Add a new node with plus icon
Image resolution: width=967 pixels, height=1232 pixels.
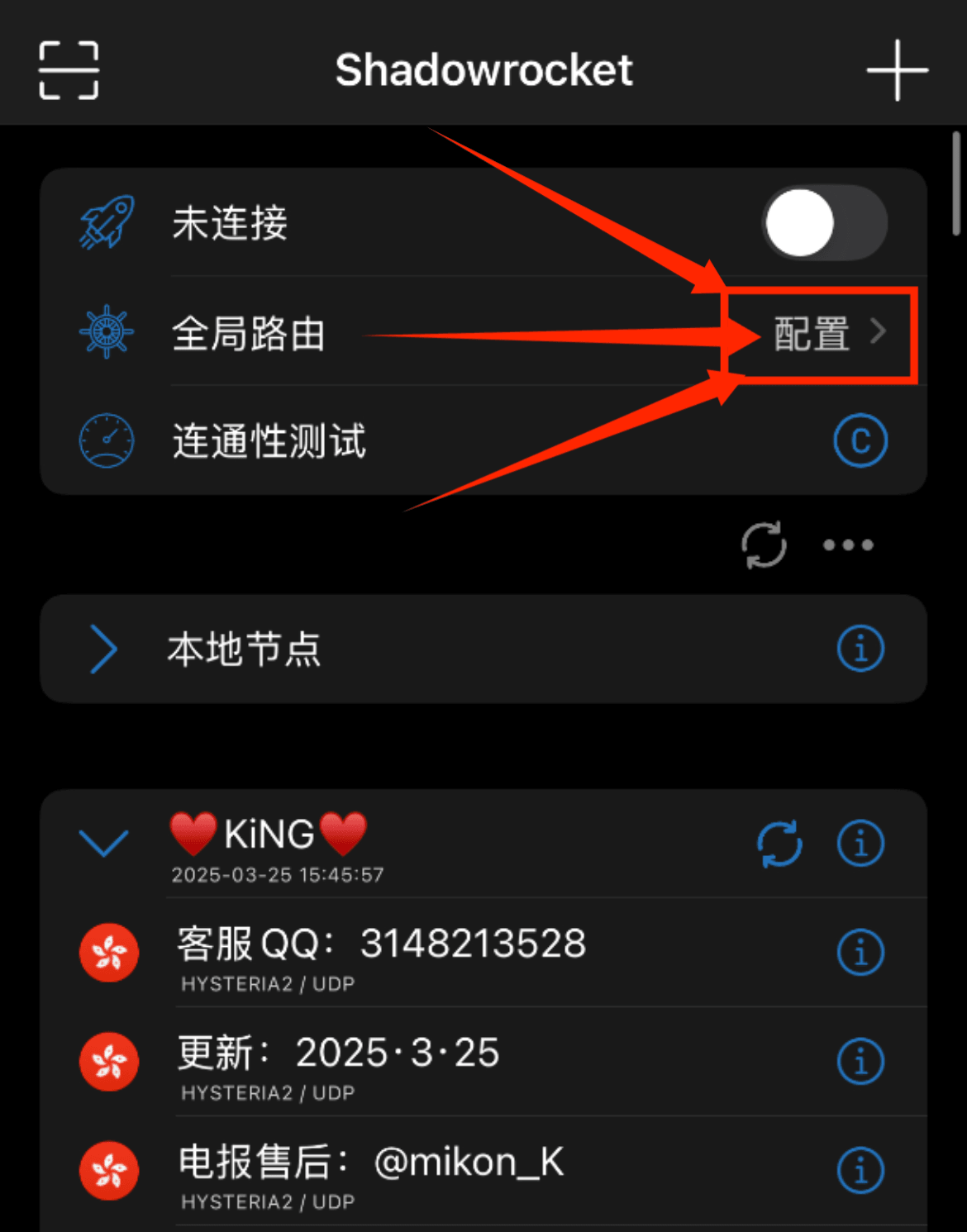pyautogui.click(x=897, y=70)
